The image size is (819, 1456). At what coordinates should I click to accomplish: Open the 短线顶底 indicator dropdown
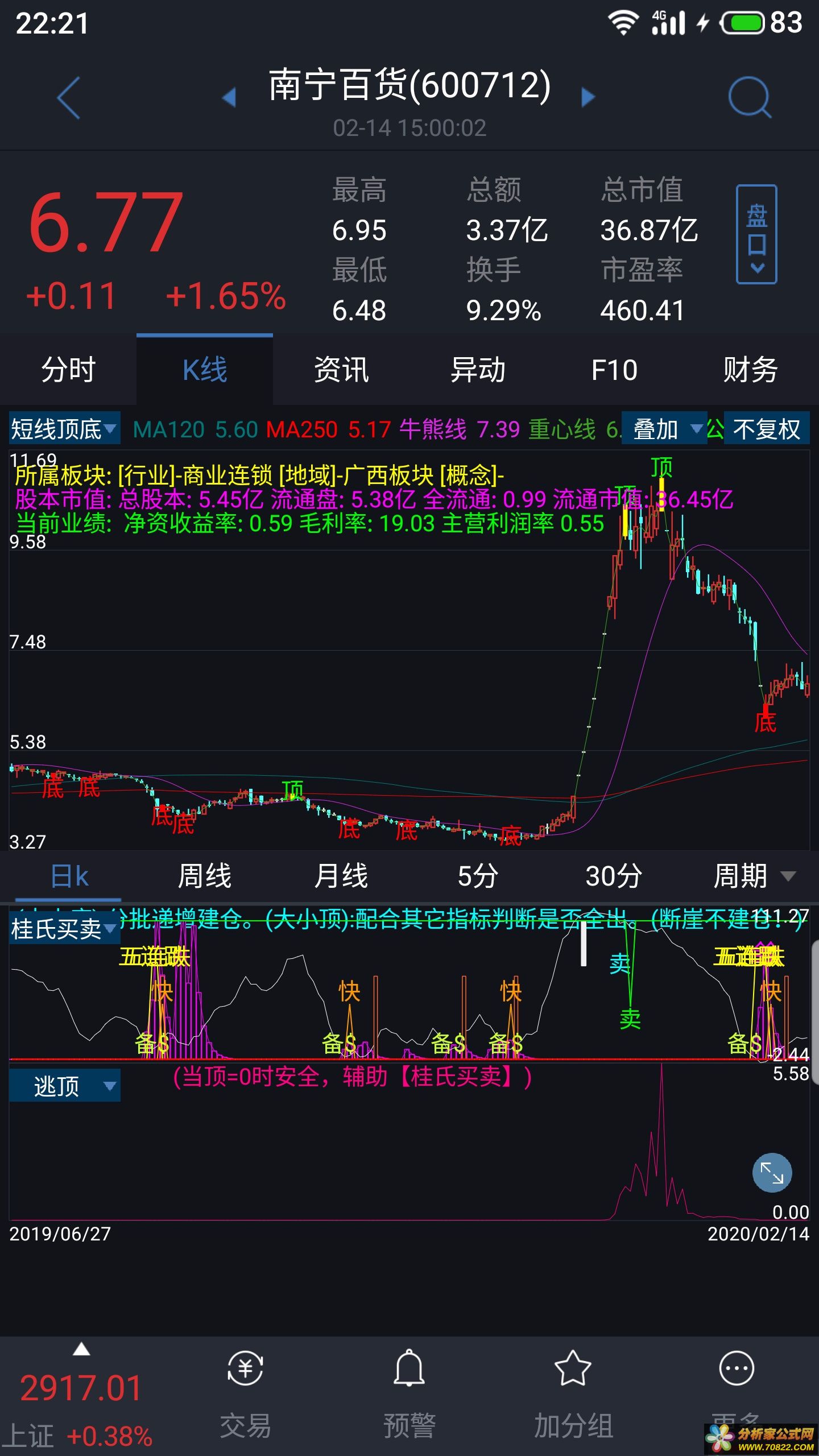(64, 429)
